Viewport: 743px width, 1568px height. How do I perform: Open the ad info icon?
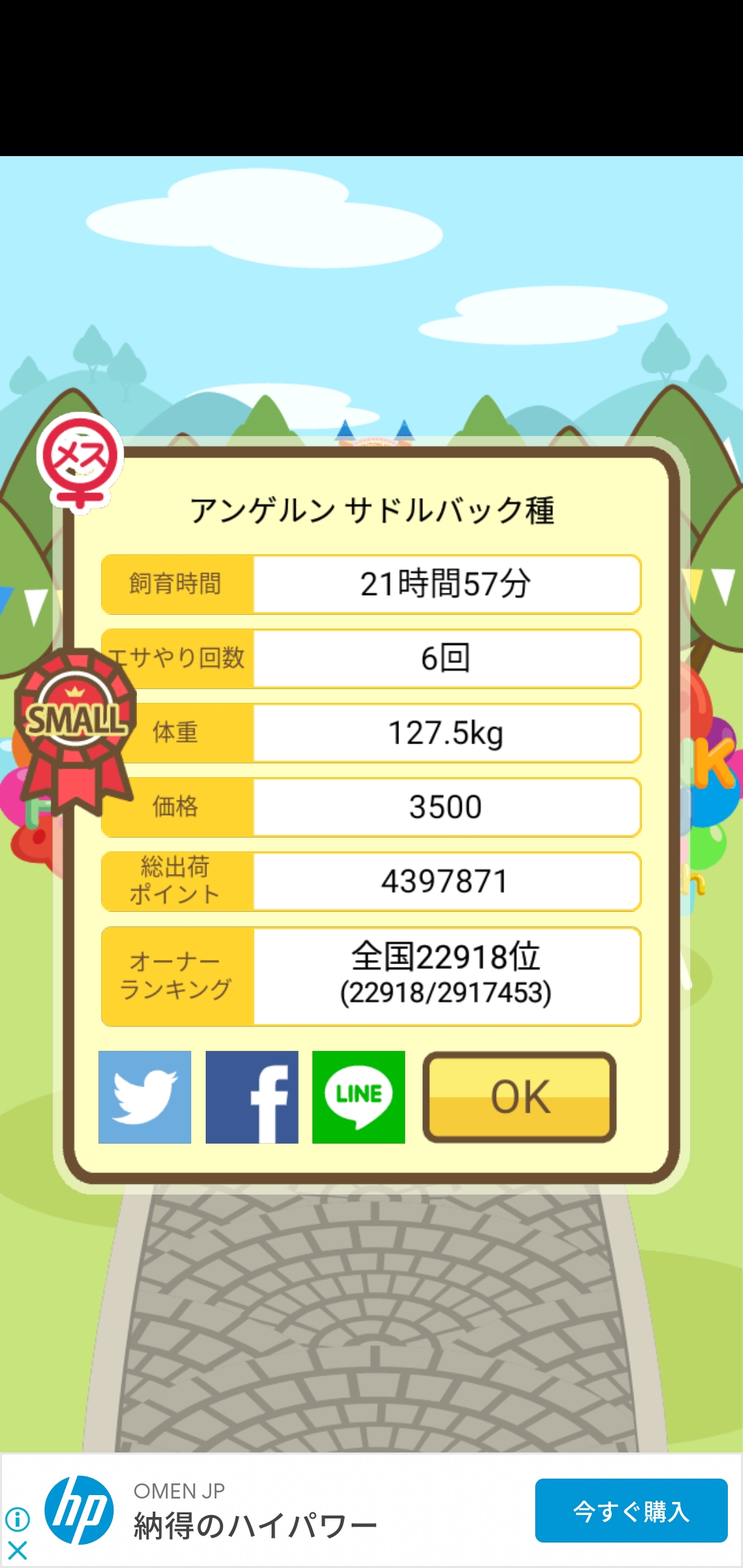pos(17,1518)
